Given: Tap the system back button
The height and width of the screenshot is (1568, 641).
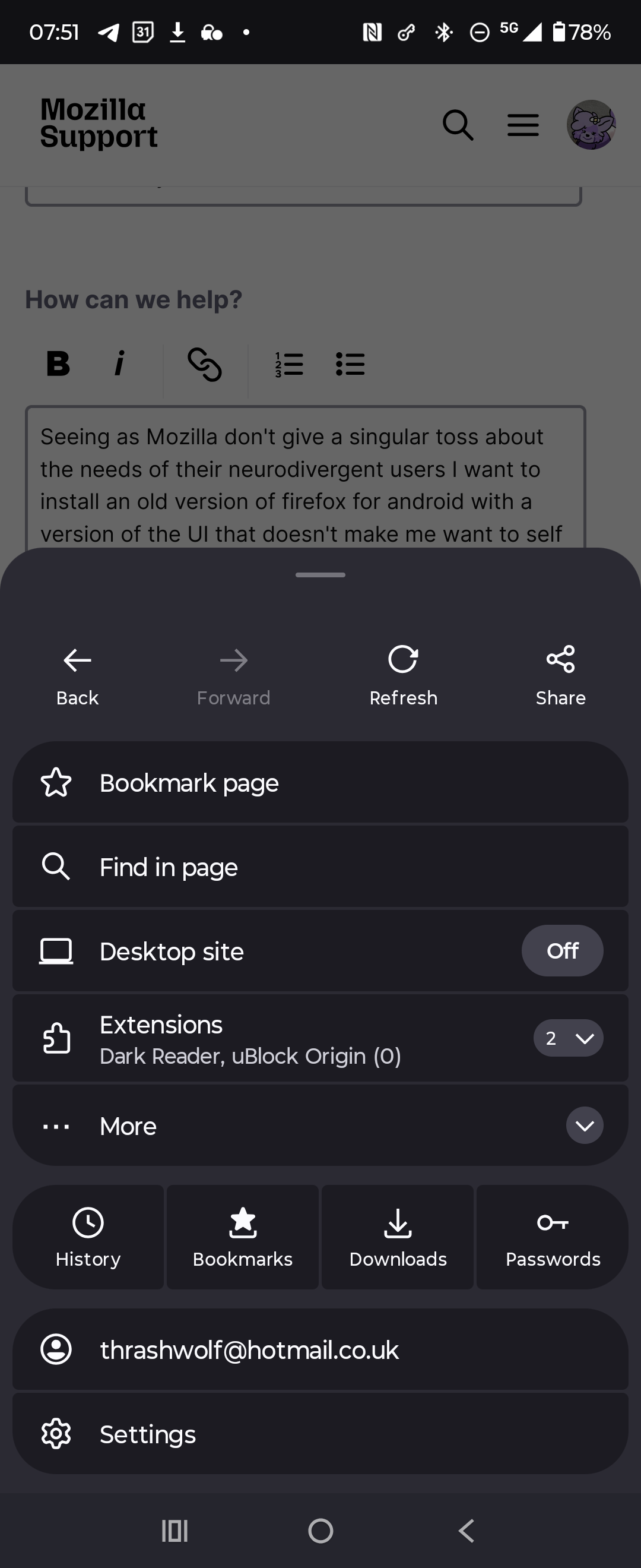Looking at the screenshot, I should pyautogui.click(x=467, y=1530).
